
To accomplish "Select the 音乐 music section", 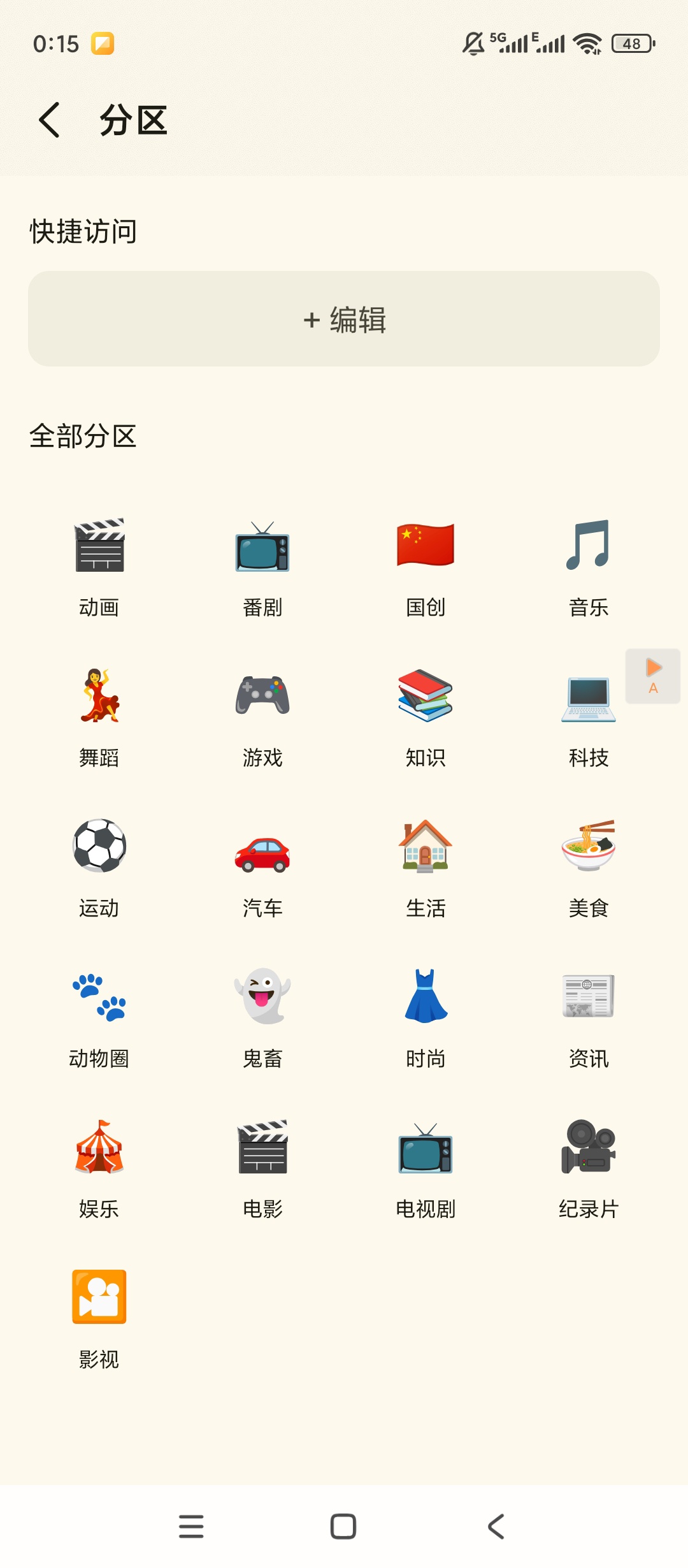I will tap(589, 567).
